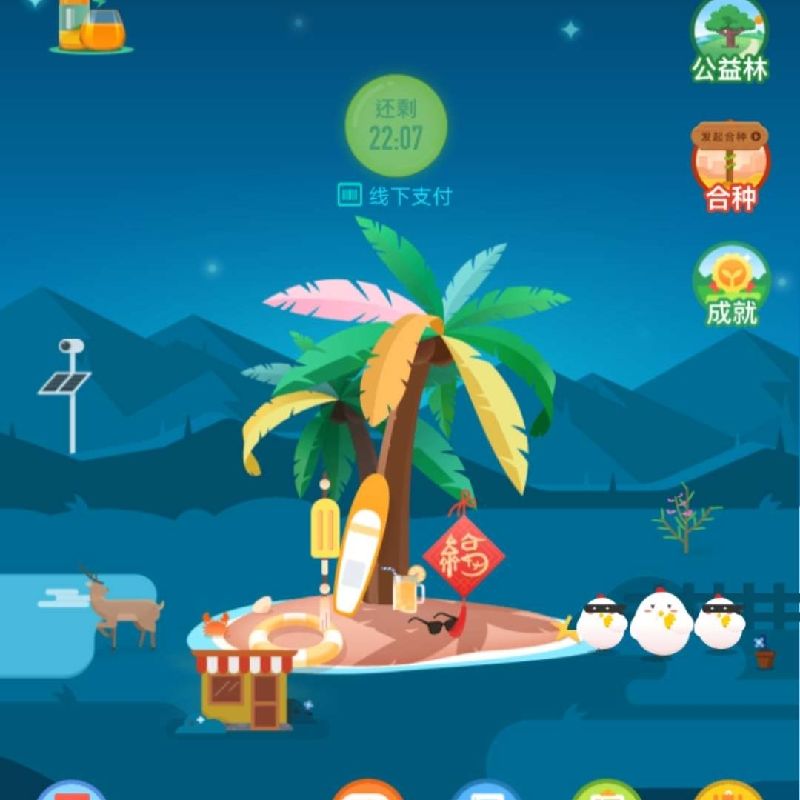View the 成就 achievements
The width and height of the screenshot is (800, 800).
tap(732, 284)
